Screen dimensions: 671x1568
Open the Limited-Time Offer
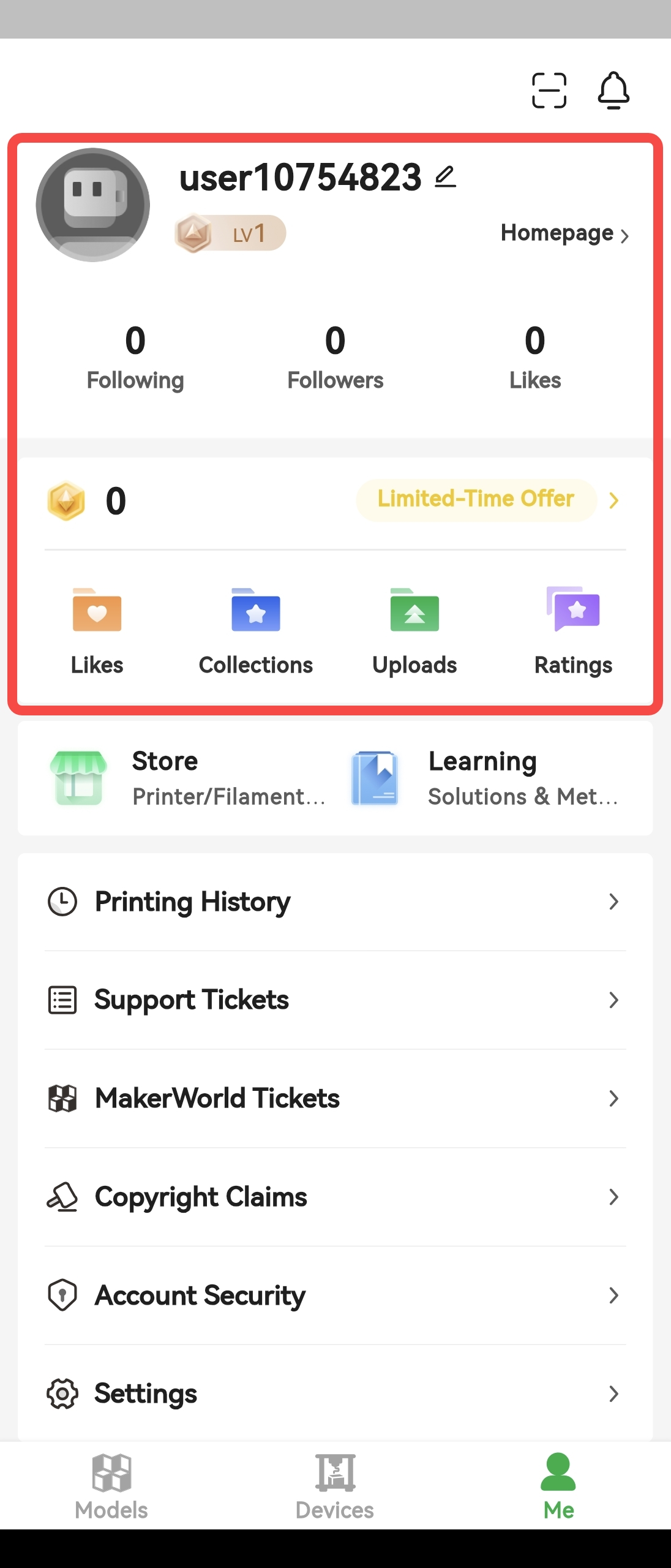click(x=476, y=499)
